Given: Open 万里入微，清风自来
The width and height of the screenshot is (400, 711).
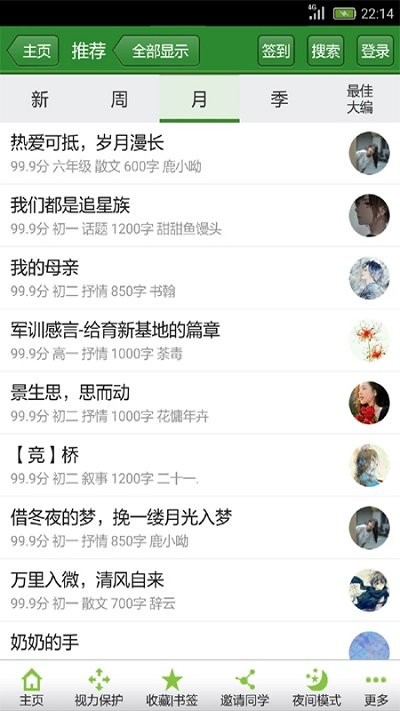Looking at the screenshot, I should (200, 590).
